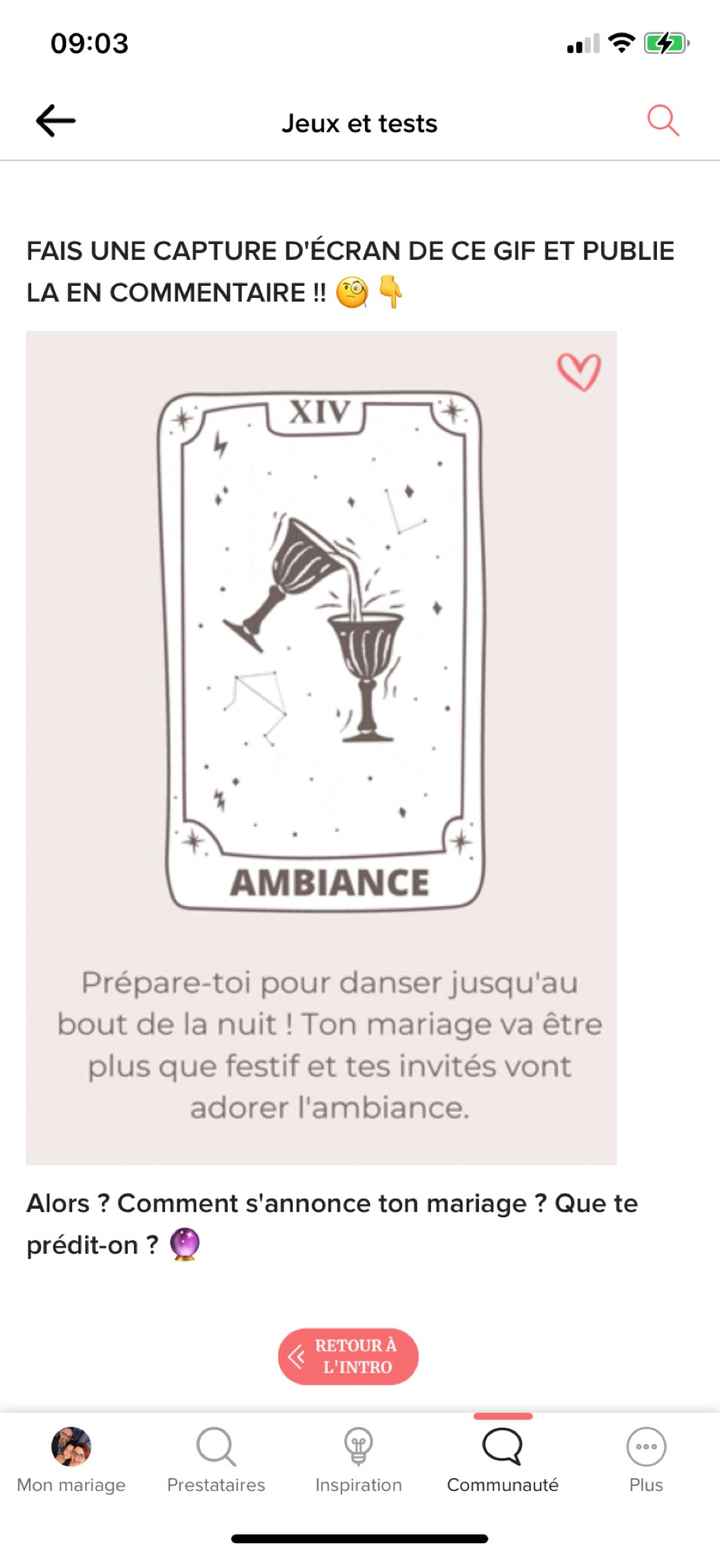720x1557 pixels.
Task: Tap the red tab indicator above Communauté
Action: tap(501, 1415)
